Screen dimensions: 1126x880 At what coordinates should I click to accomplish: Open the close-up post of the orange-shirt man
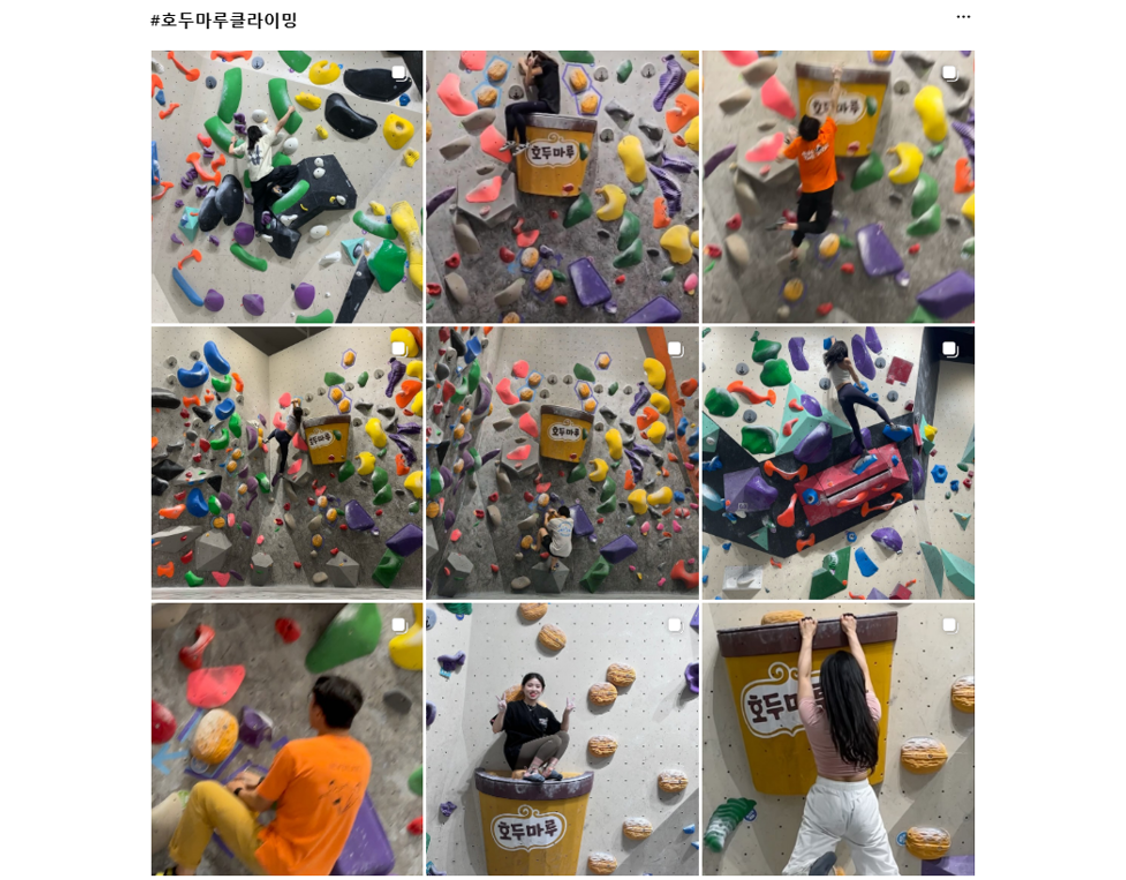pos(287,739)
